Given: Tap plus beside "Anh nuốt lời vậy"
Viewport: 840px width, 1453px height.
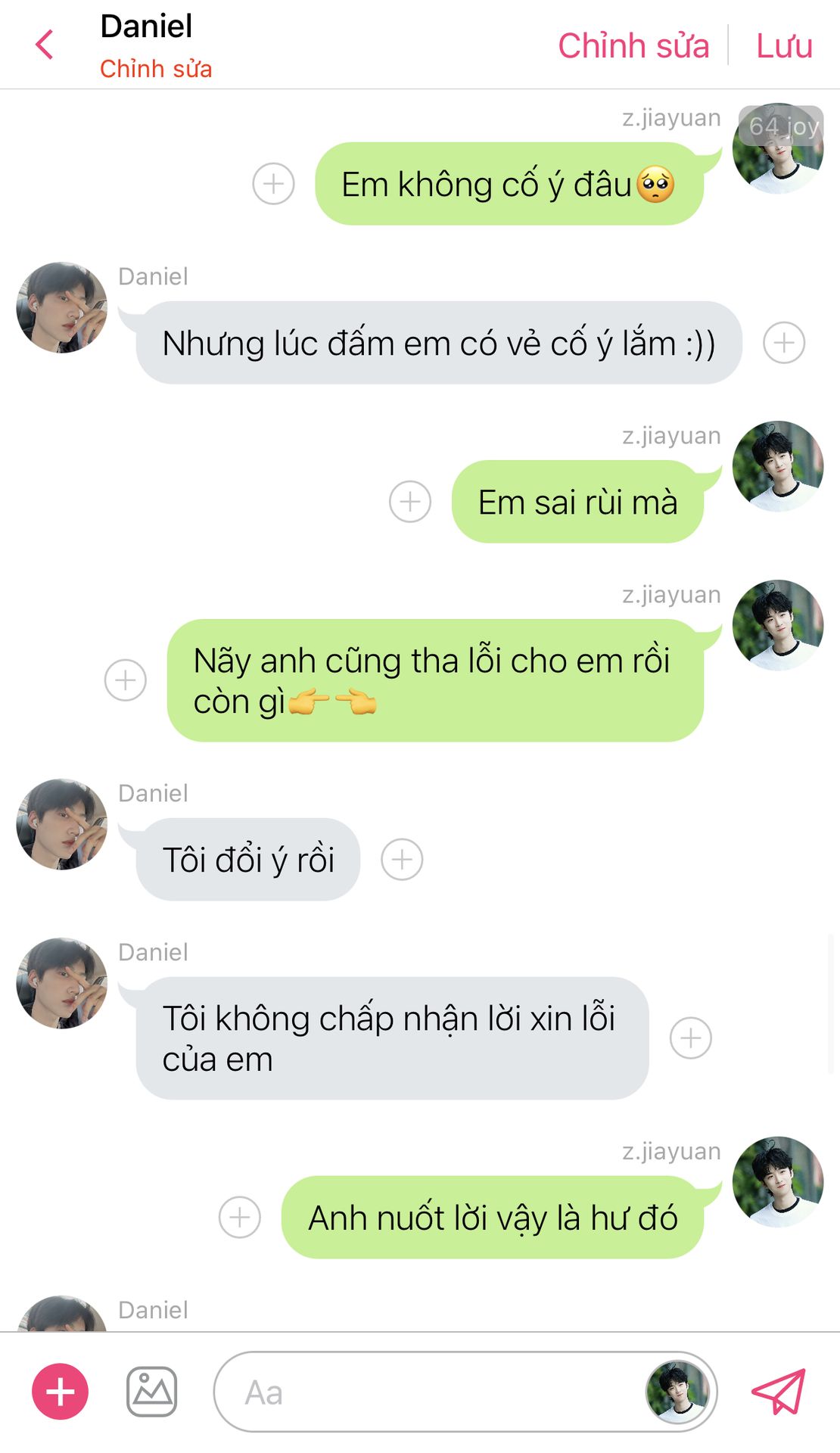Looking at the screenshot, I should [x=240, y=1218].
